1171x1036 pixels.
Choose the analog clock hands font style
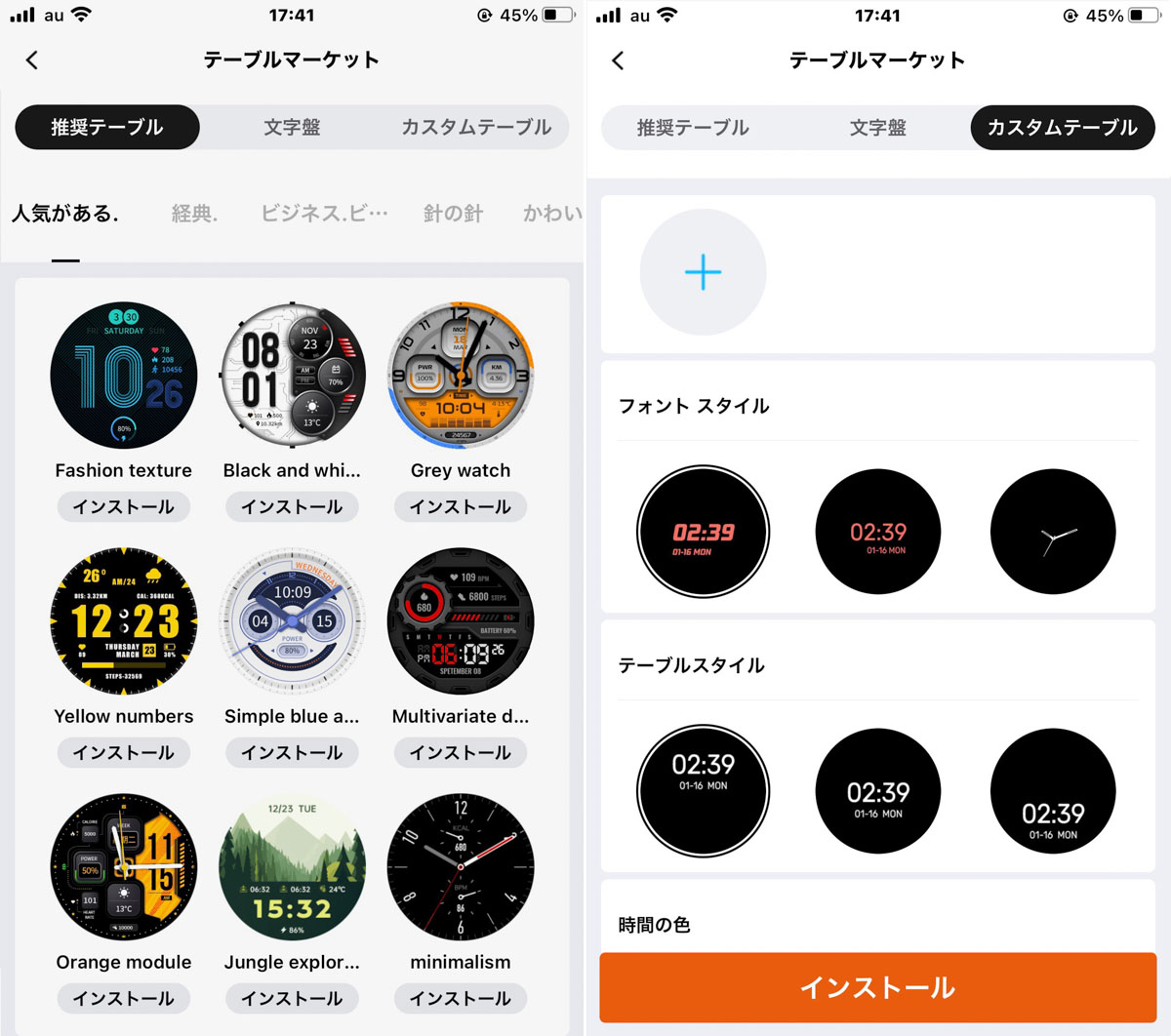click(x=1053, y=532)
